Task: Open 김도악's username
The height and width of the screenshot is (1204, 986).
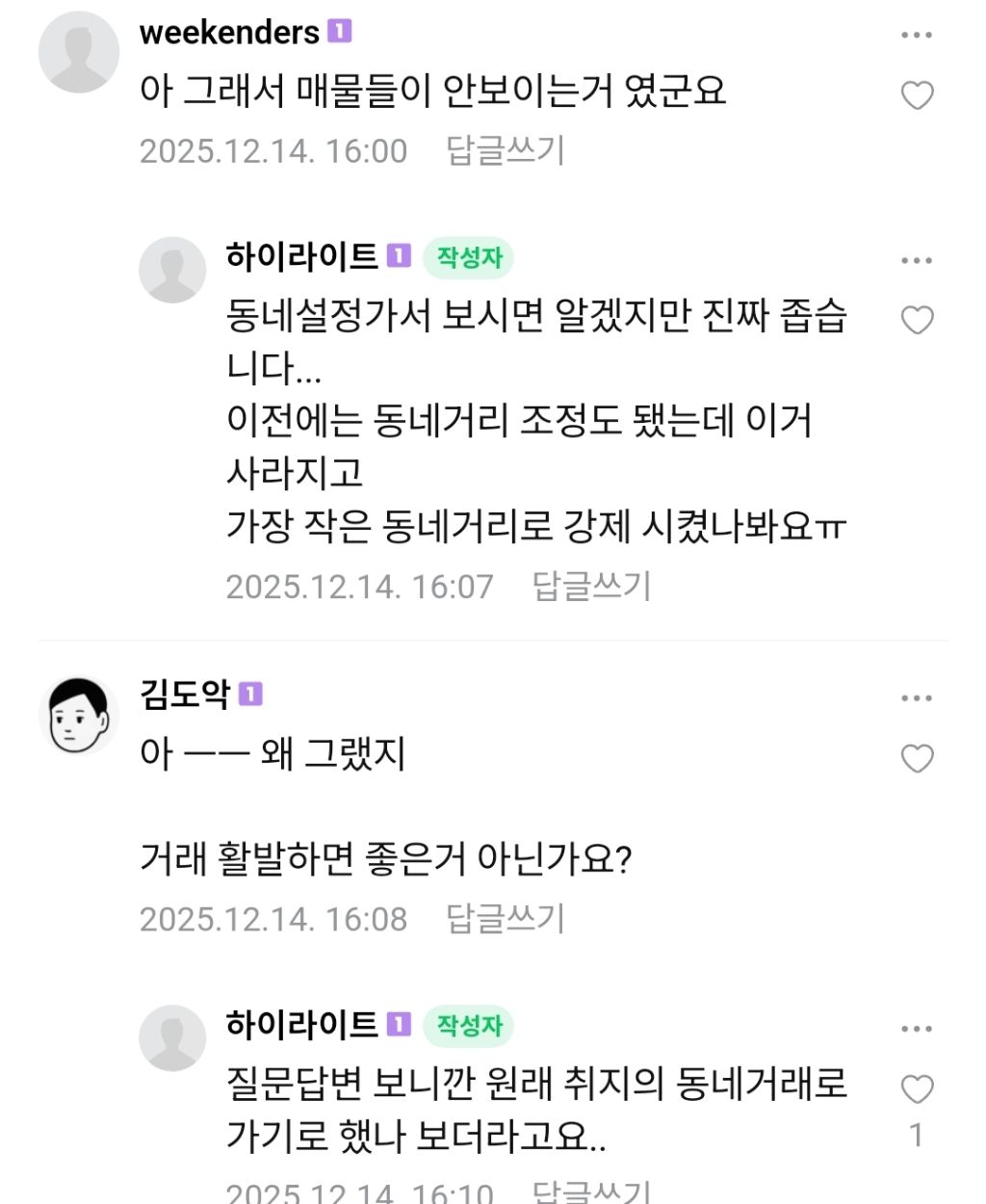Action: [x=185, y=694]
